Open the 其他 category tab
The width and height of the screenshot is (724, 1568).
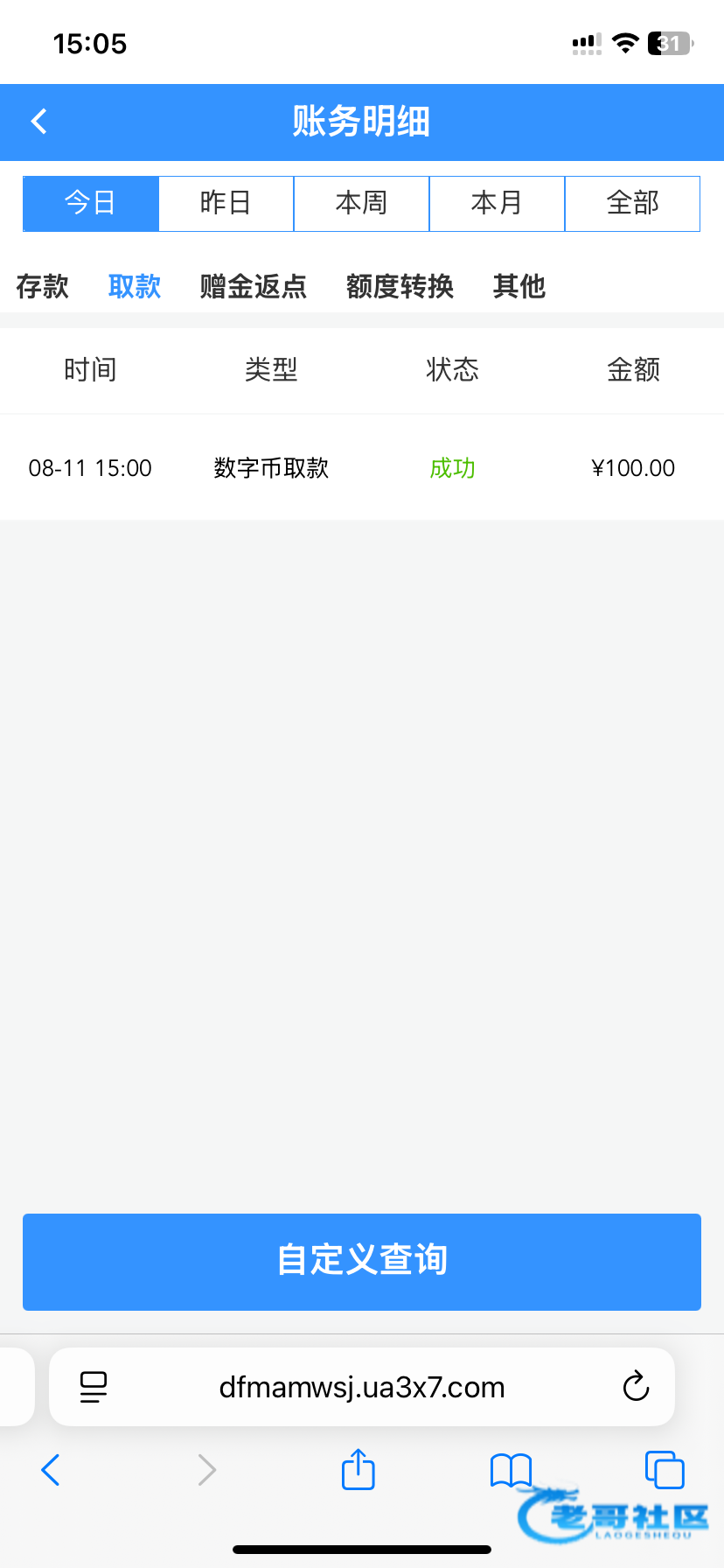519,286
